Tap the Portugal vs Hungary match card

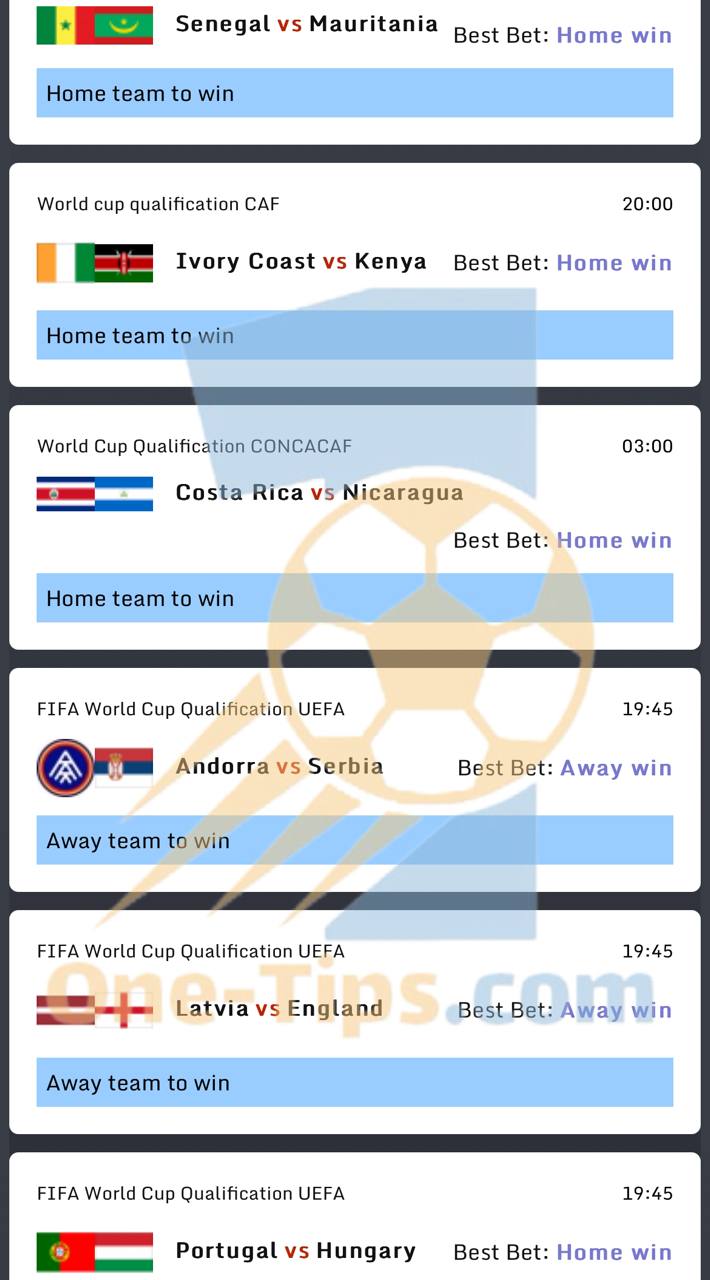tap(295, 1251)
